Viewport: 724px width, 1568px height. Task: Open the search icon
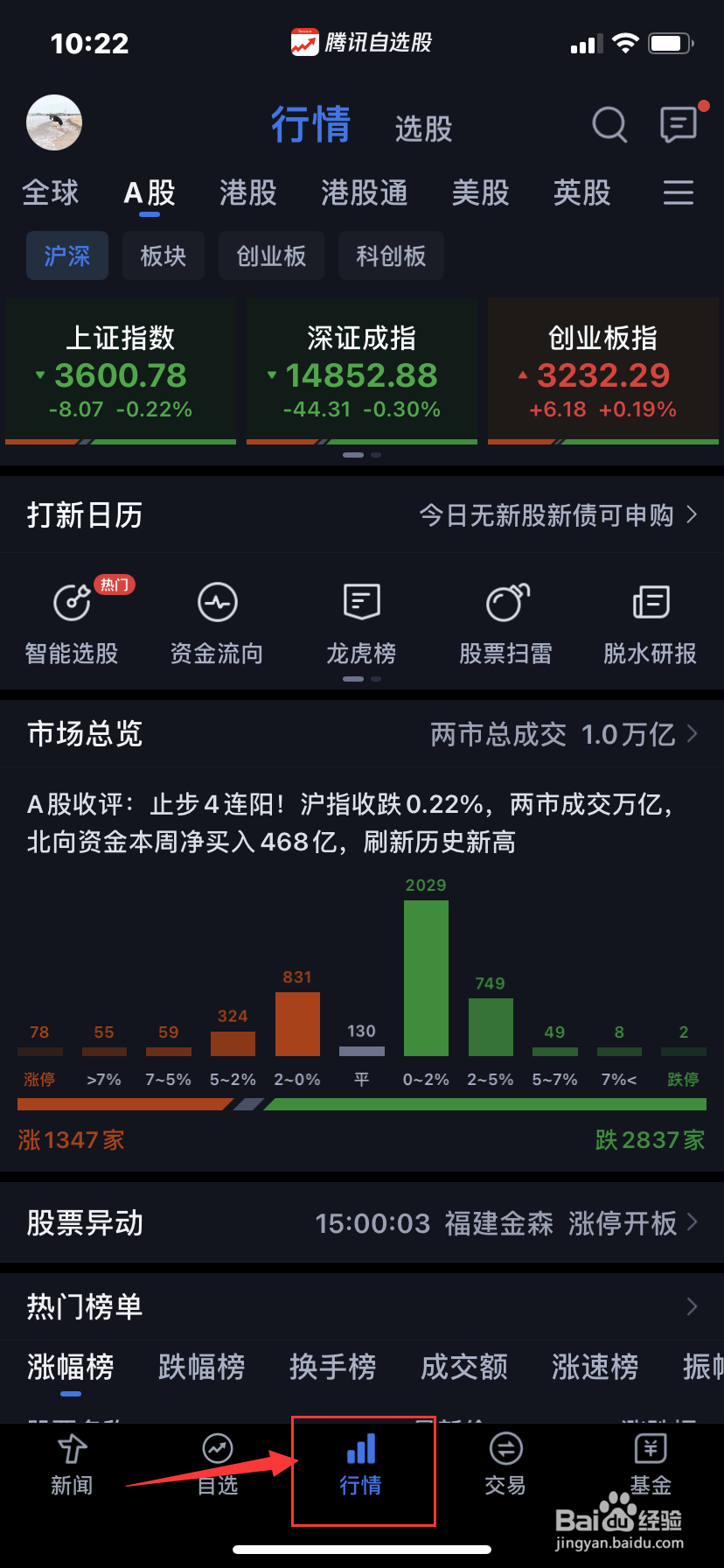[609, 126]
